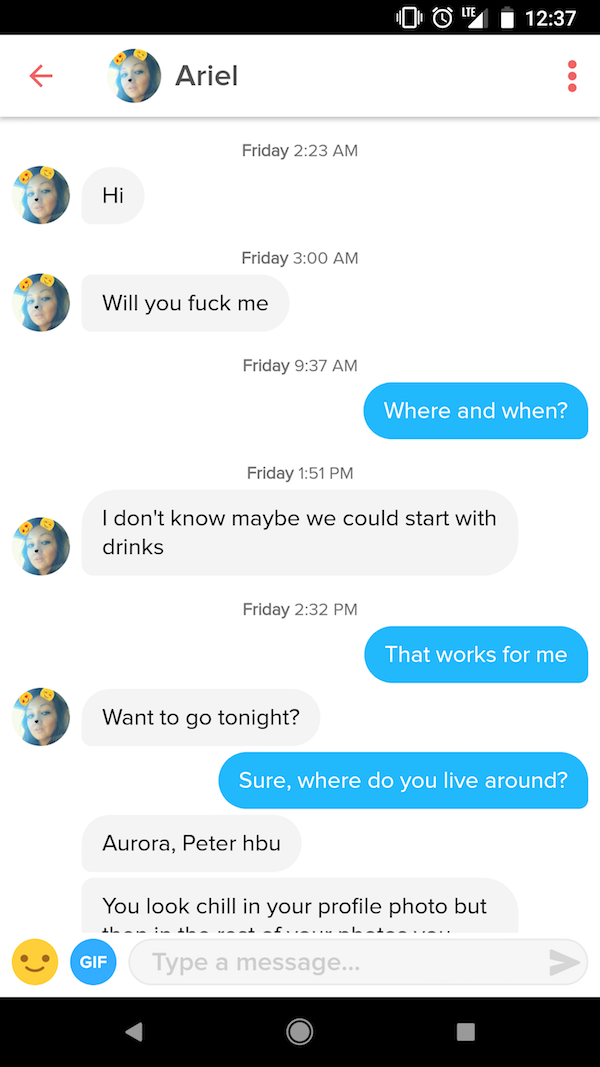Open Ariel's profile from header avatar
This screenshot has width=600, height=1067.
click(x=134, y=76)
